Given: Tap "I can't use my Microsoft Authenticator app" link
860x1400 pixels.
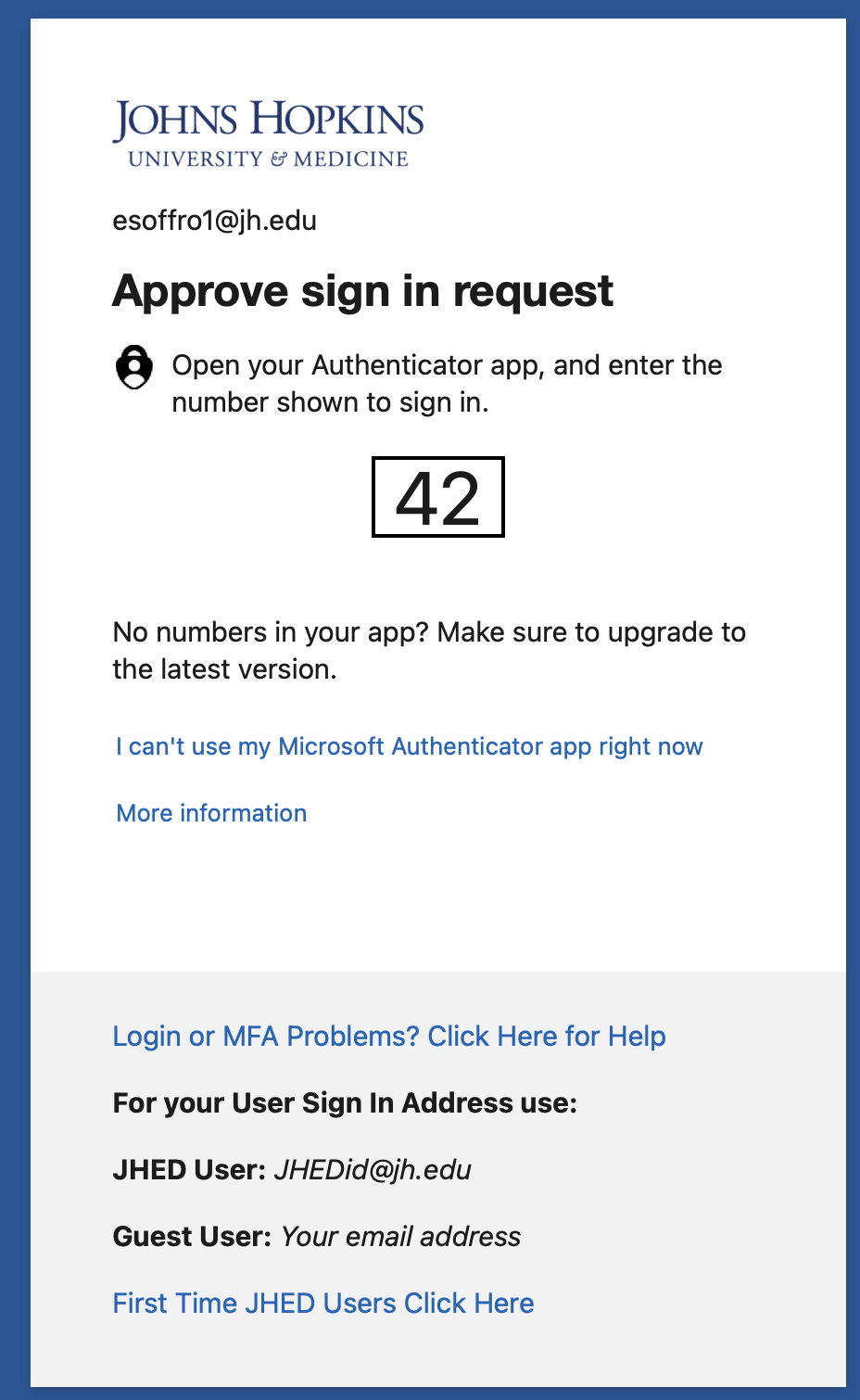Looking at the screenshot, I should [x=409, y=746].
